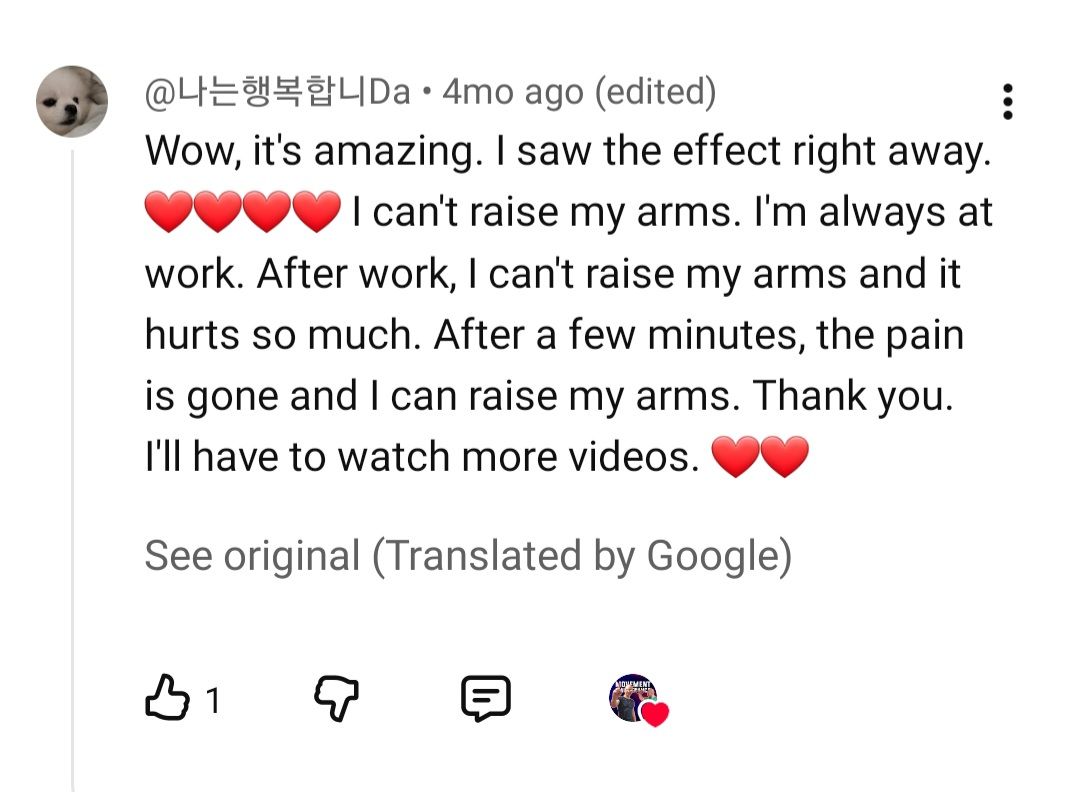Viewport: 1080px width, 792px height.
Task: Open the commenter's dog profile picture
Action: click(72, 102)
